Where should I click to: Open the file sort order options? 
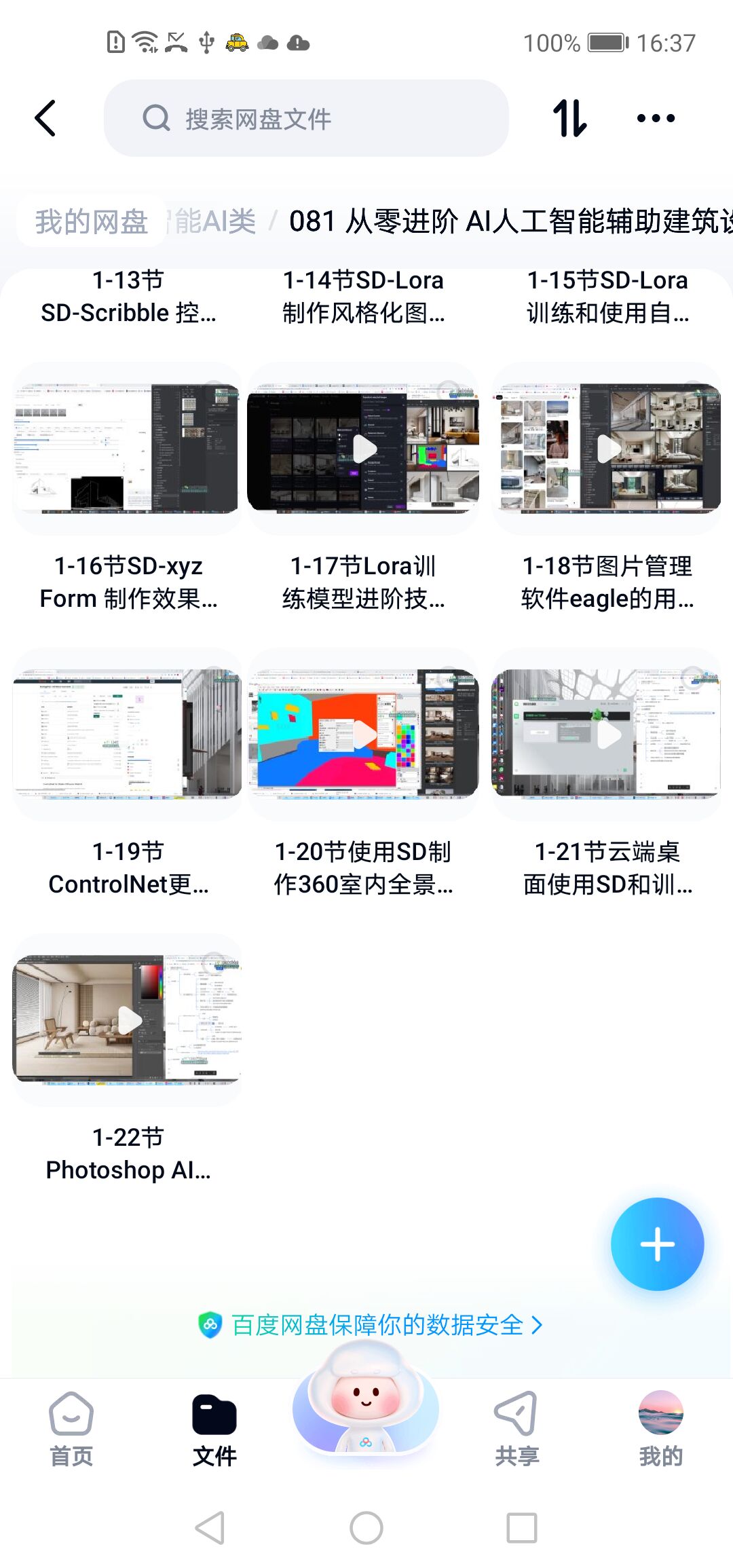click(569, 118)
